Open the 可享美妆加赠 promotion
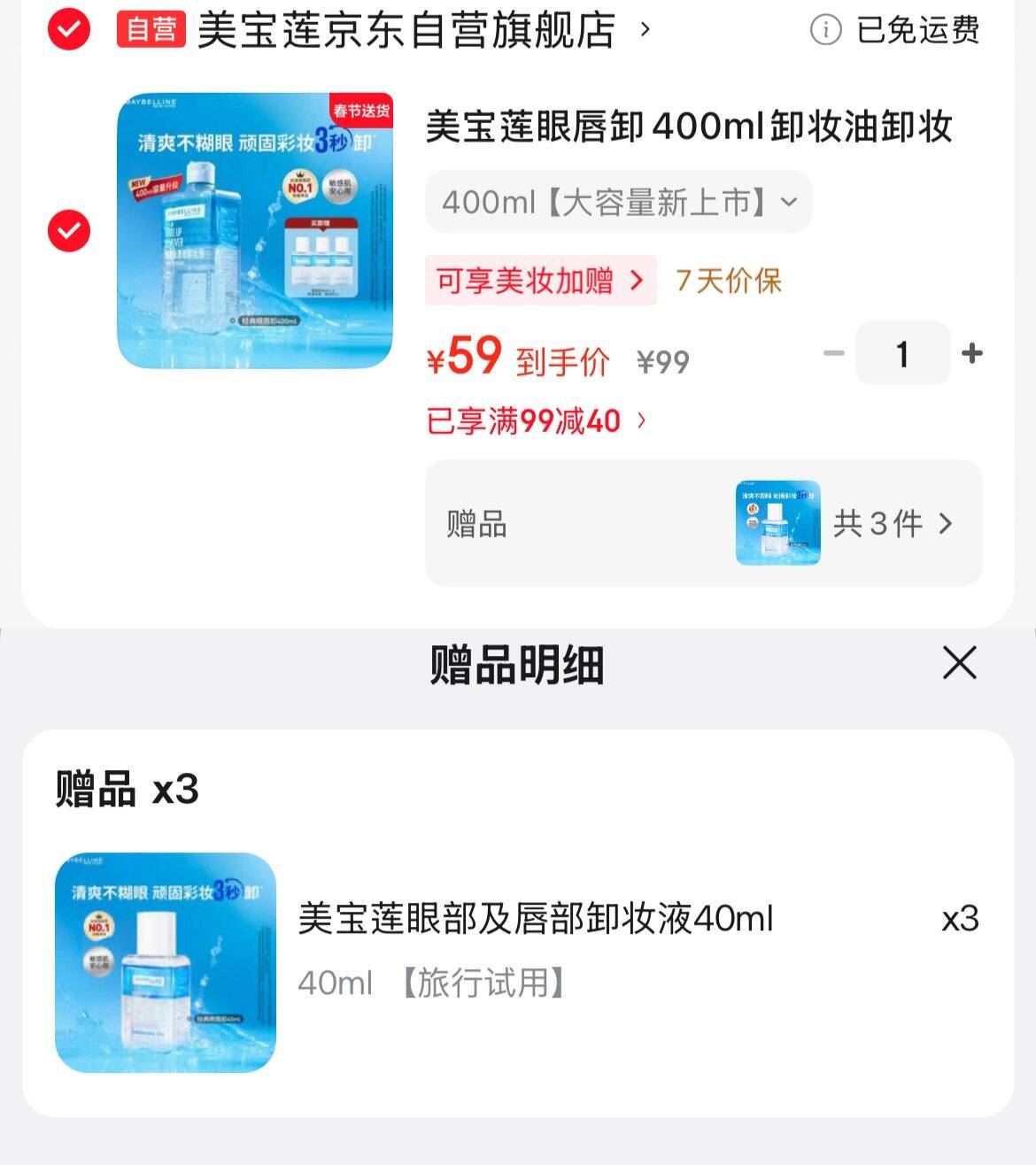The height and width of the screenshot is (1165, 1036). pos(540,281)
